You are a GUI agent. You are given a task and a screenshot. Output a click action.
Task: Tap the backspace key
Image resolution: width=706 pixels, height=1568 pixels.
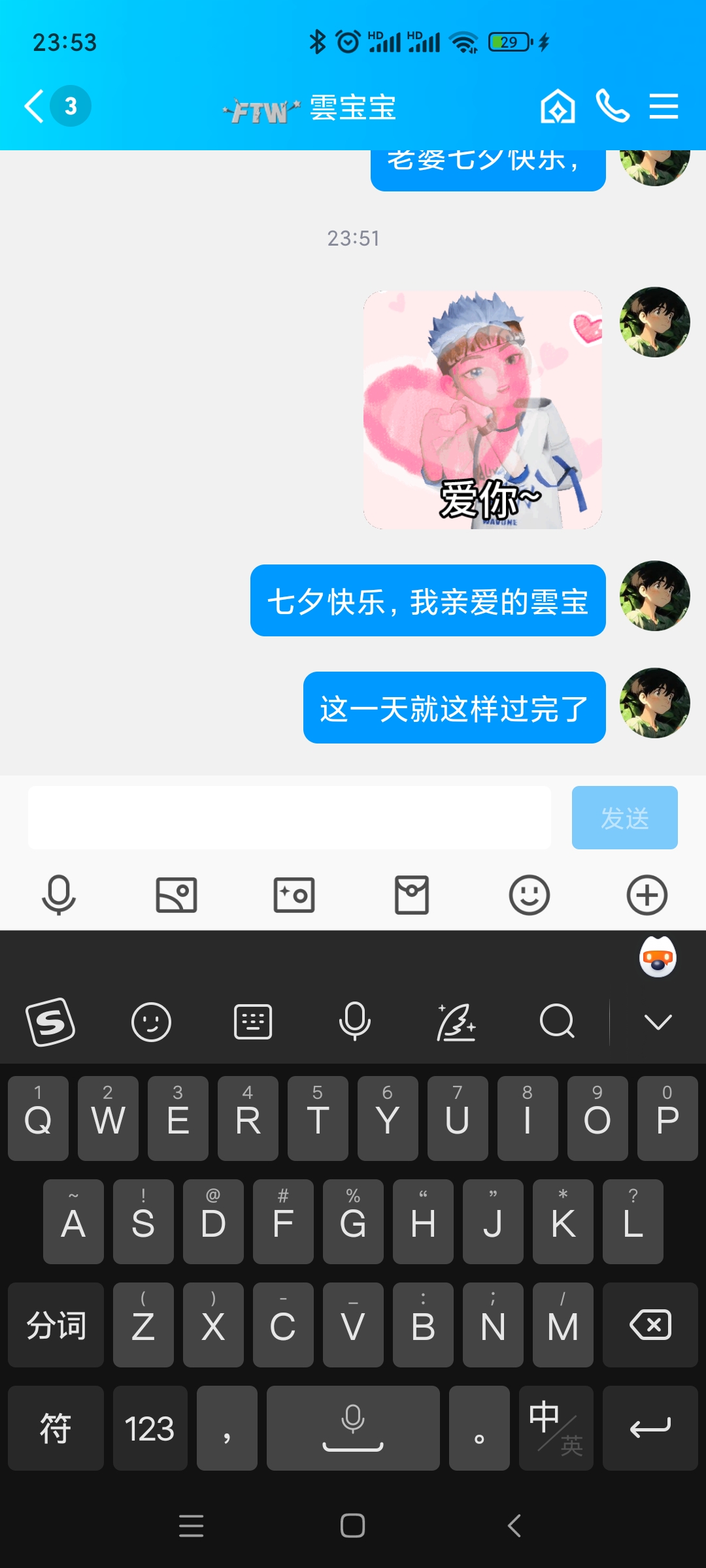pyautogui.click(x=650, y=1325)
